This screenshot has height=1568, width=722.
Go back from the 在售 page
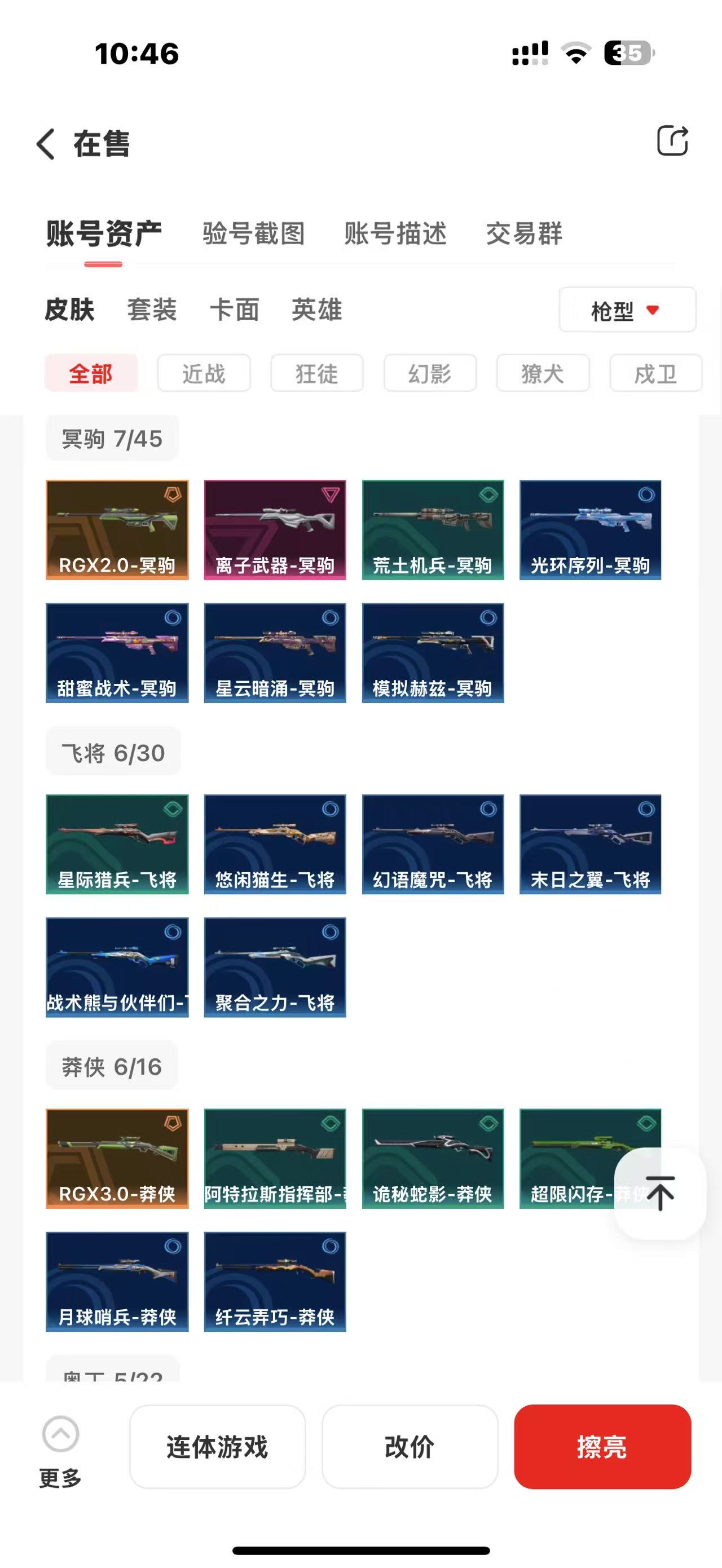point(46,144)
